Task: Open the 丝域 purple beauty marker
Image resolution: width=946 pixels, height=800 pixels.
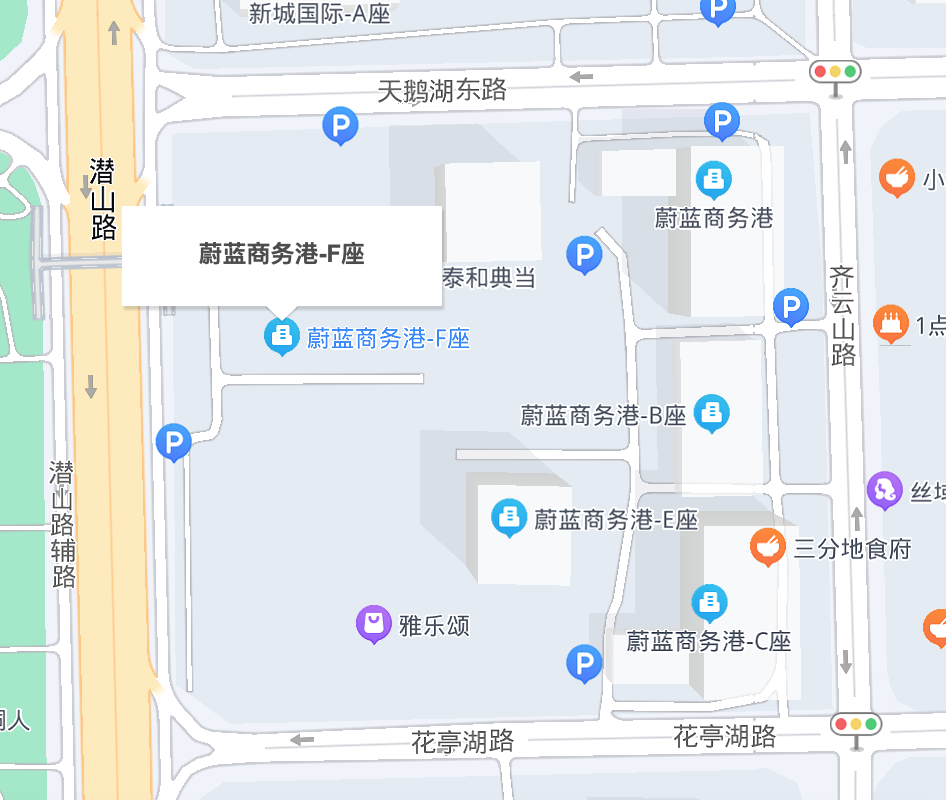Action: [x=884, y=490]
